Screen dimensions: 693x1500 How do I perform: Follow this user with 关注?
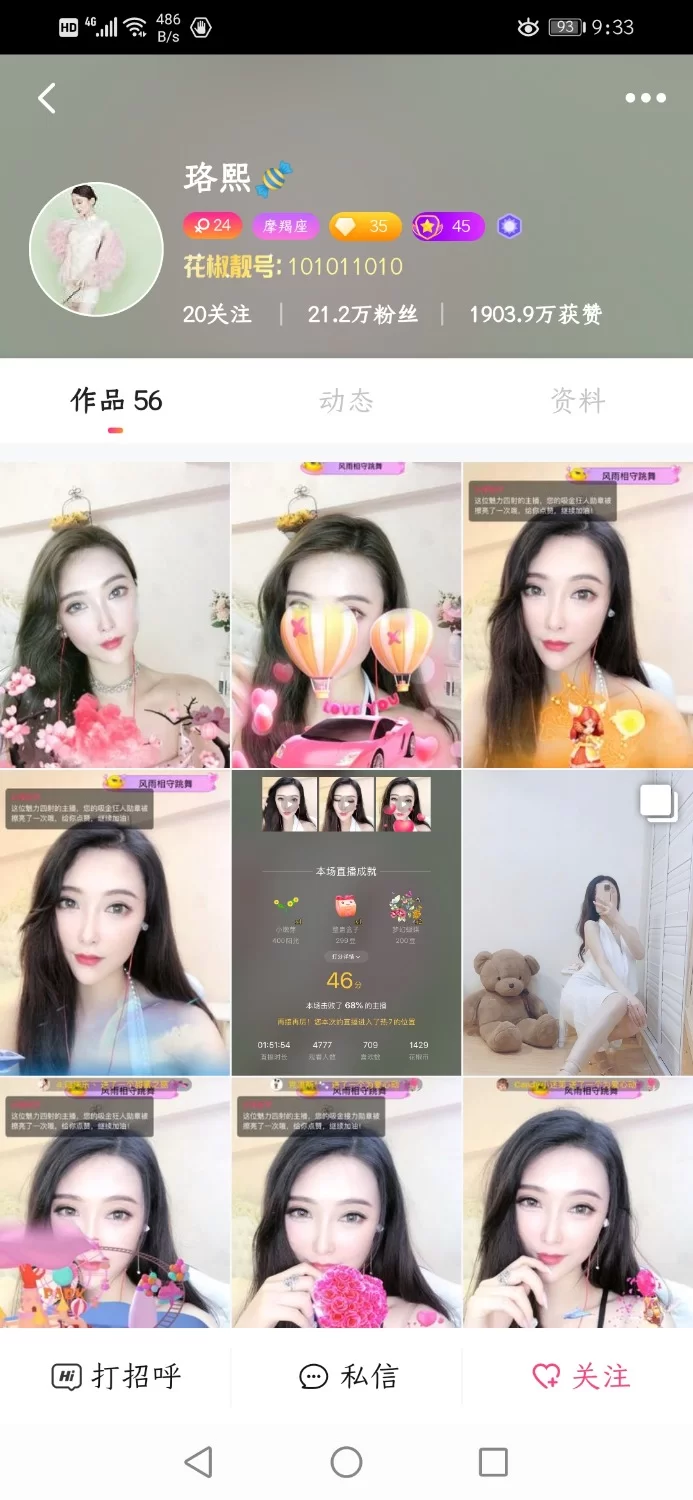tap(580, 1376)
